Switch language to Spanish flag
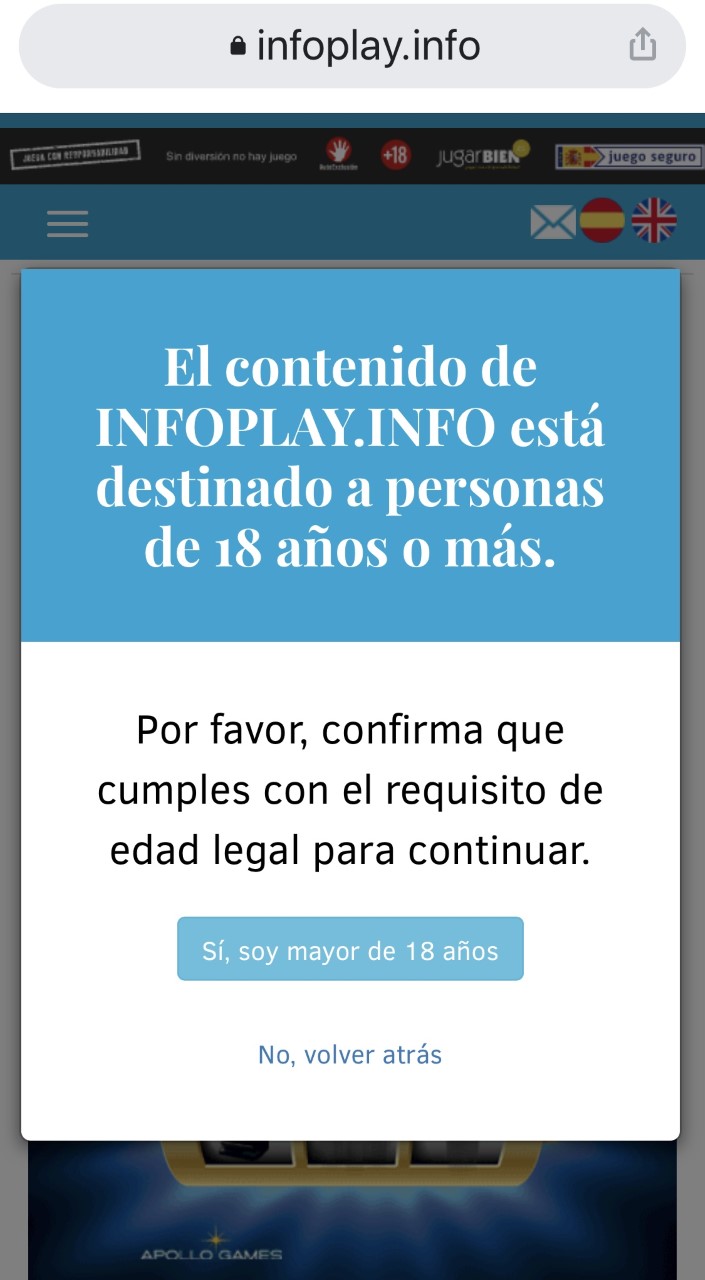 click(603, 221)
